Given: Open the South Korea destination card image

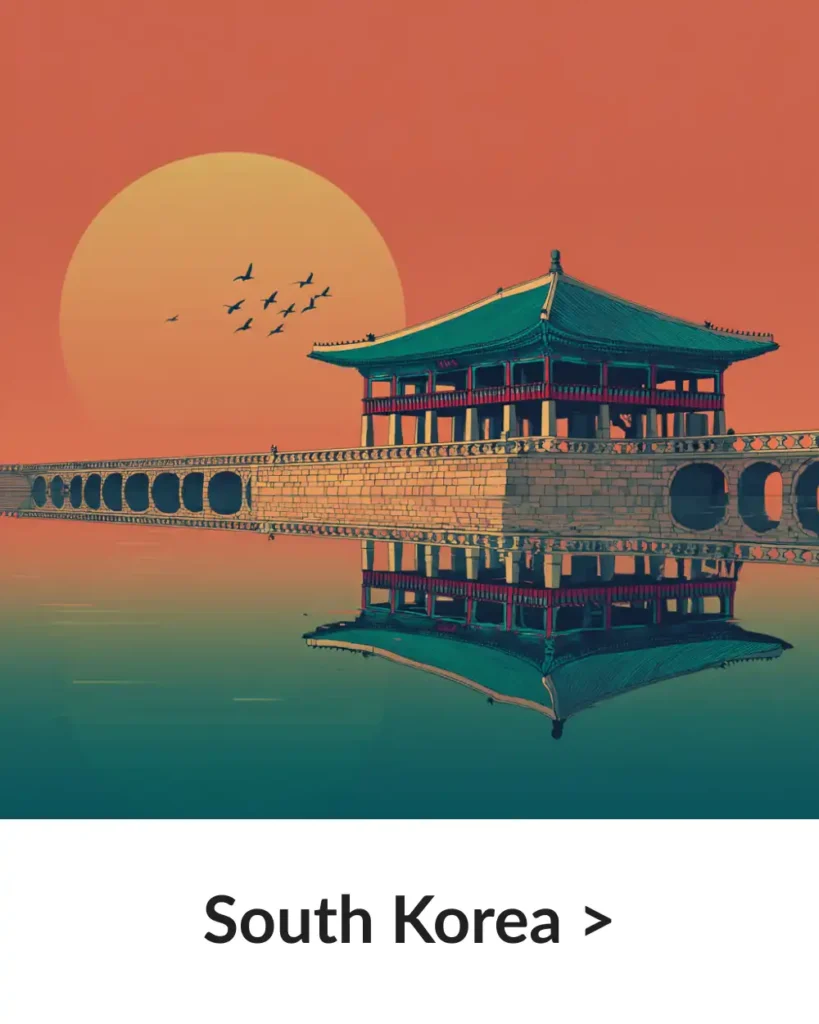Looking at the screenshot, I should [409, 409].
